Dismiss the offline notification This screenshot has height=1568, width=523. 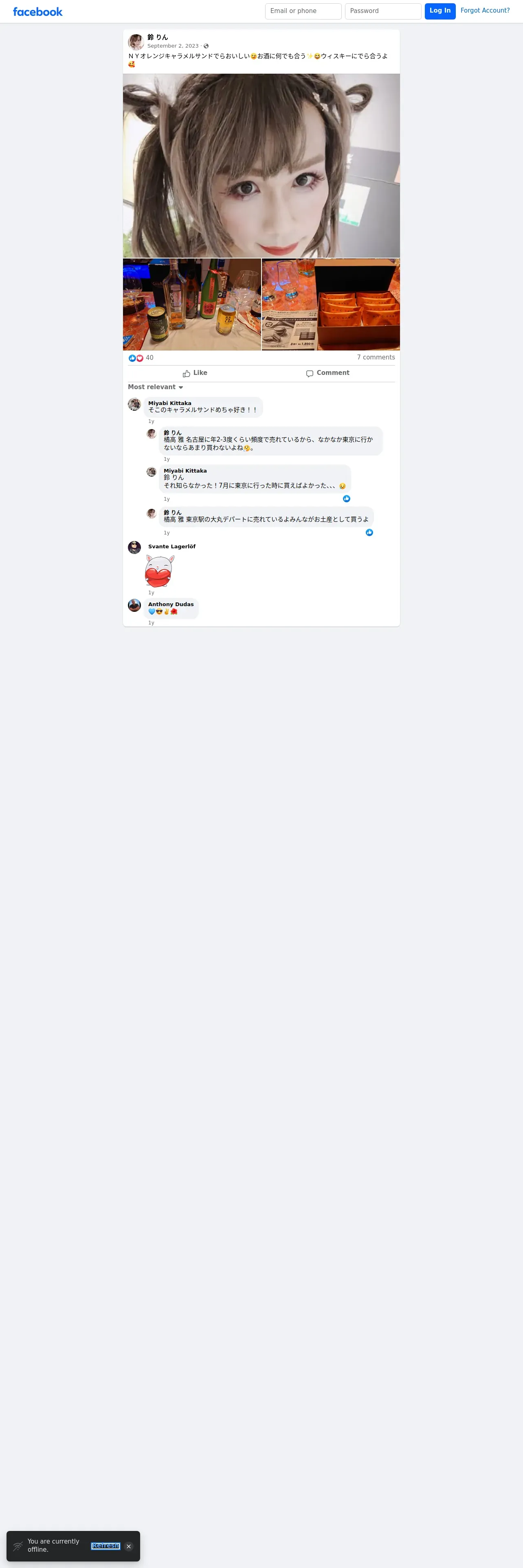click(x=128, y=1546)
